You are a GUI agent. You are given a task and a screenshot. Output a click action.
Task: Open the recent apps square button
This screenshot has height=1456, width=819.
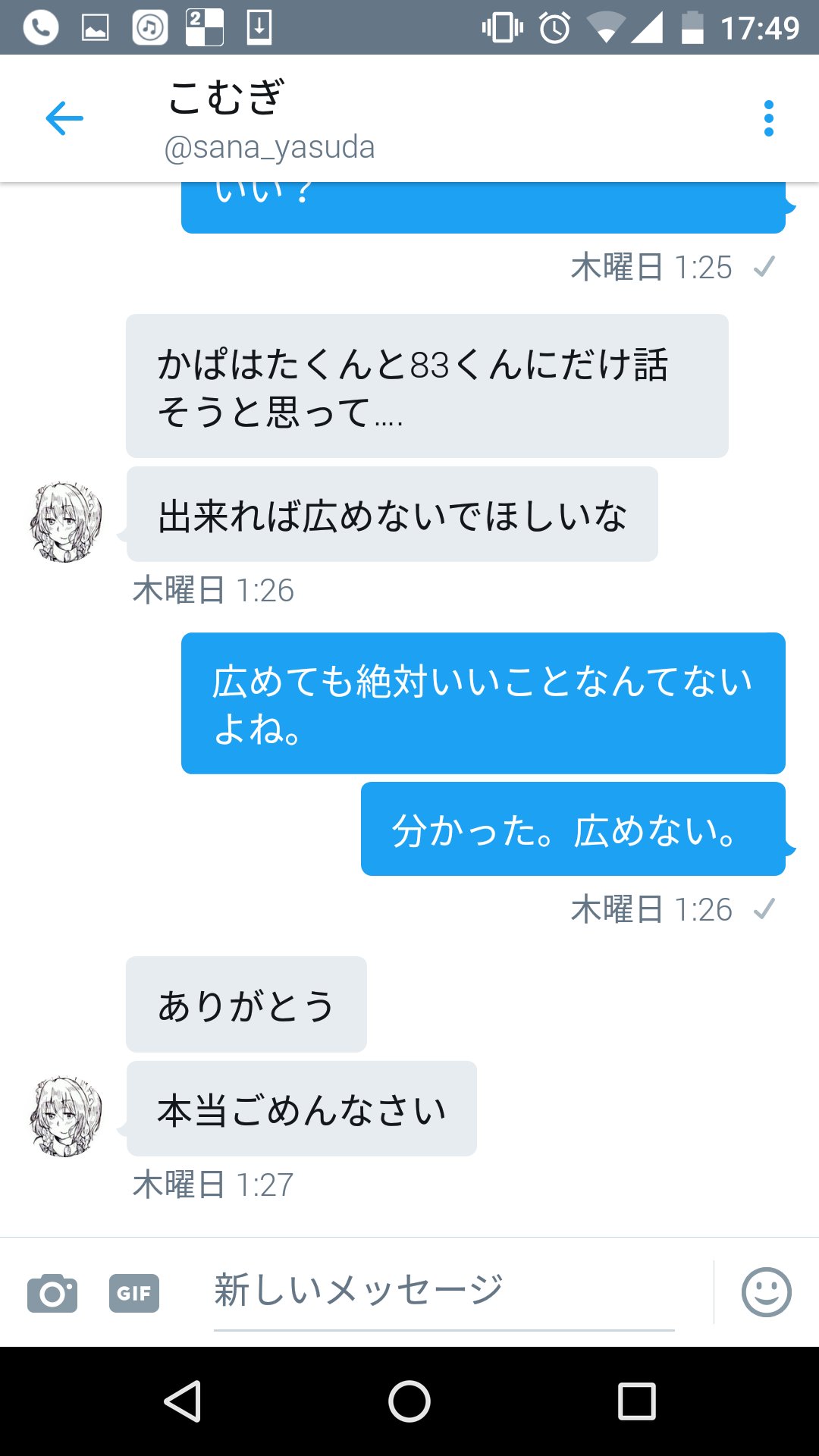tap(636, 1401)
